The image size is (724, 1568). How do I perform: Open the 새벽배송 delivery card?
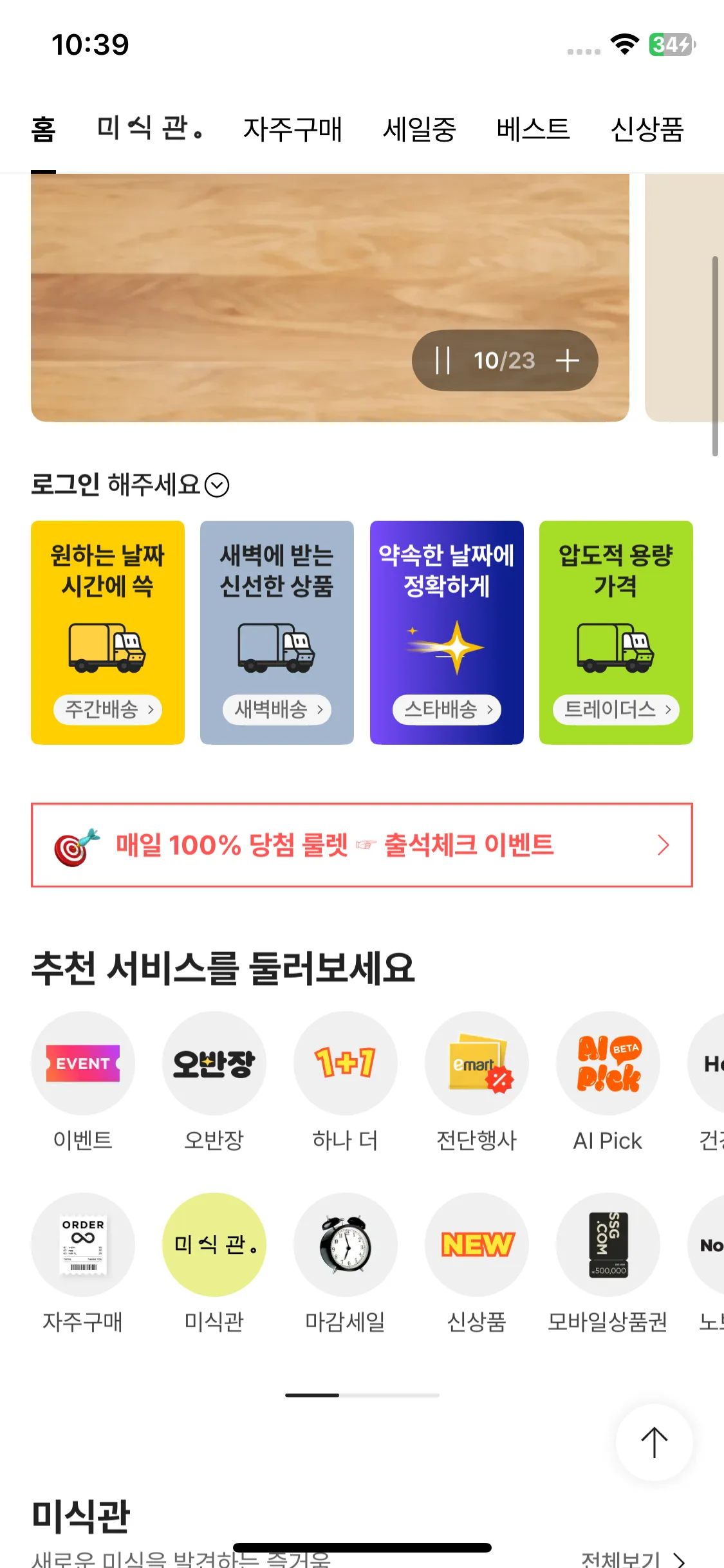(277, 632)
